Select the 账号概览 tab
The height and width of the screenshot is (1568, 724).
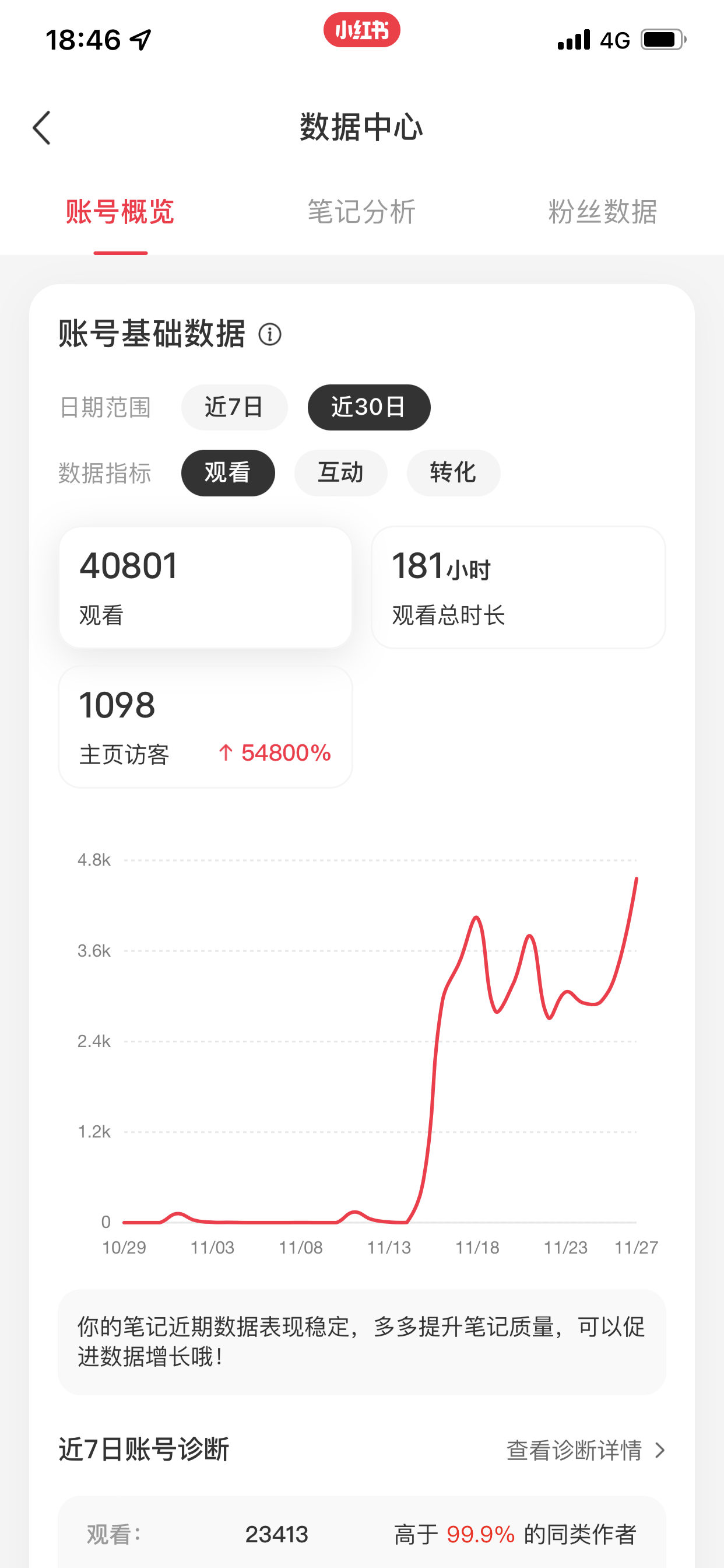click(121, 212)
